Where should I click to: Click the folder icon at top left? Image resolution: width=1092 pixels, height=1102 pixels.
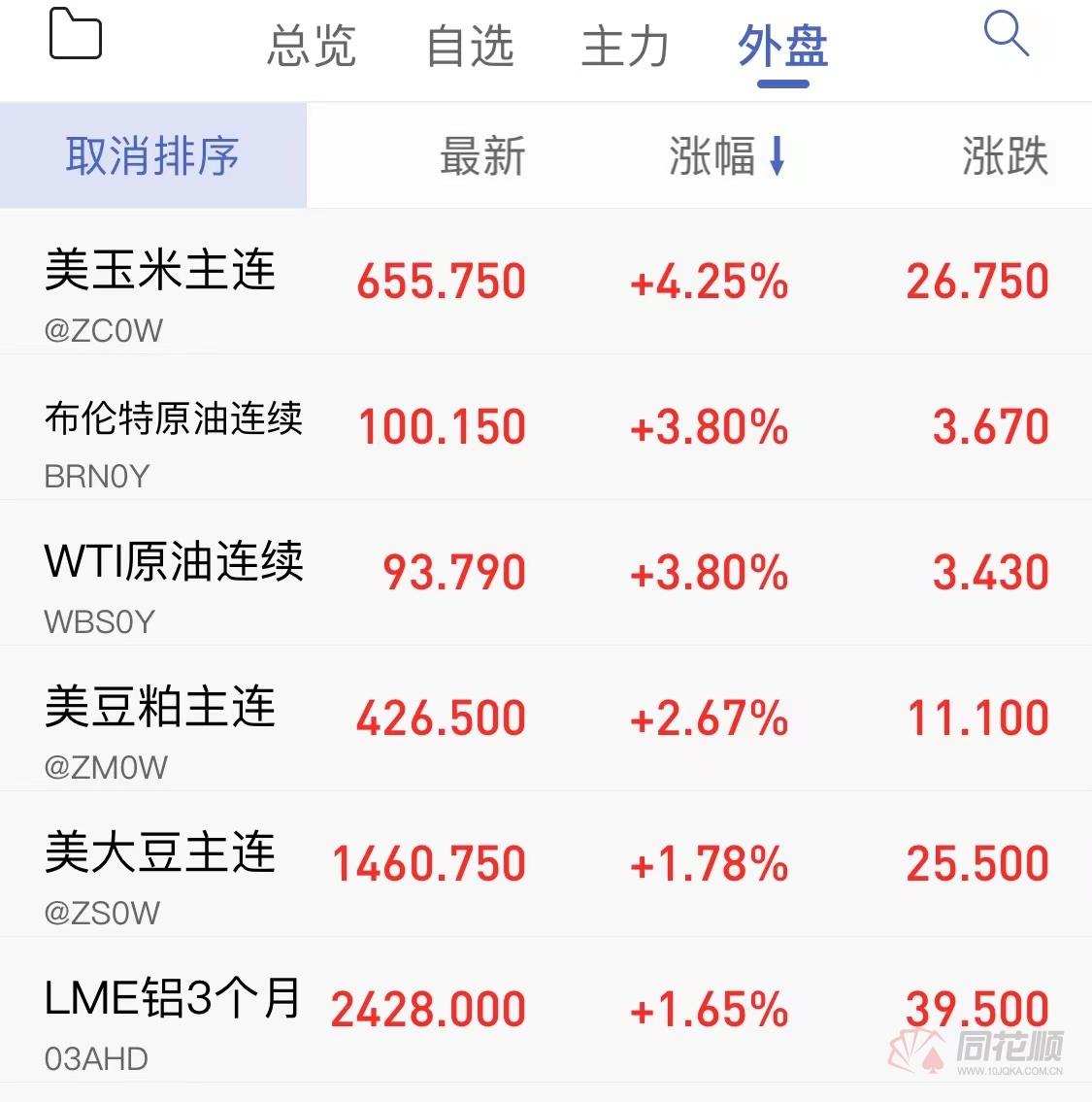point(75,35)
